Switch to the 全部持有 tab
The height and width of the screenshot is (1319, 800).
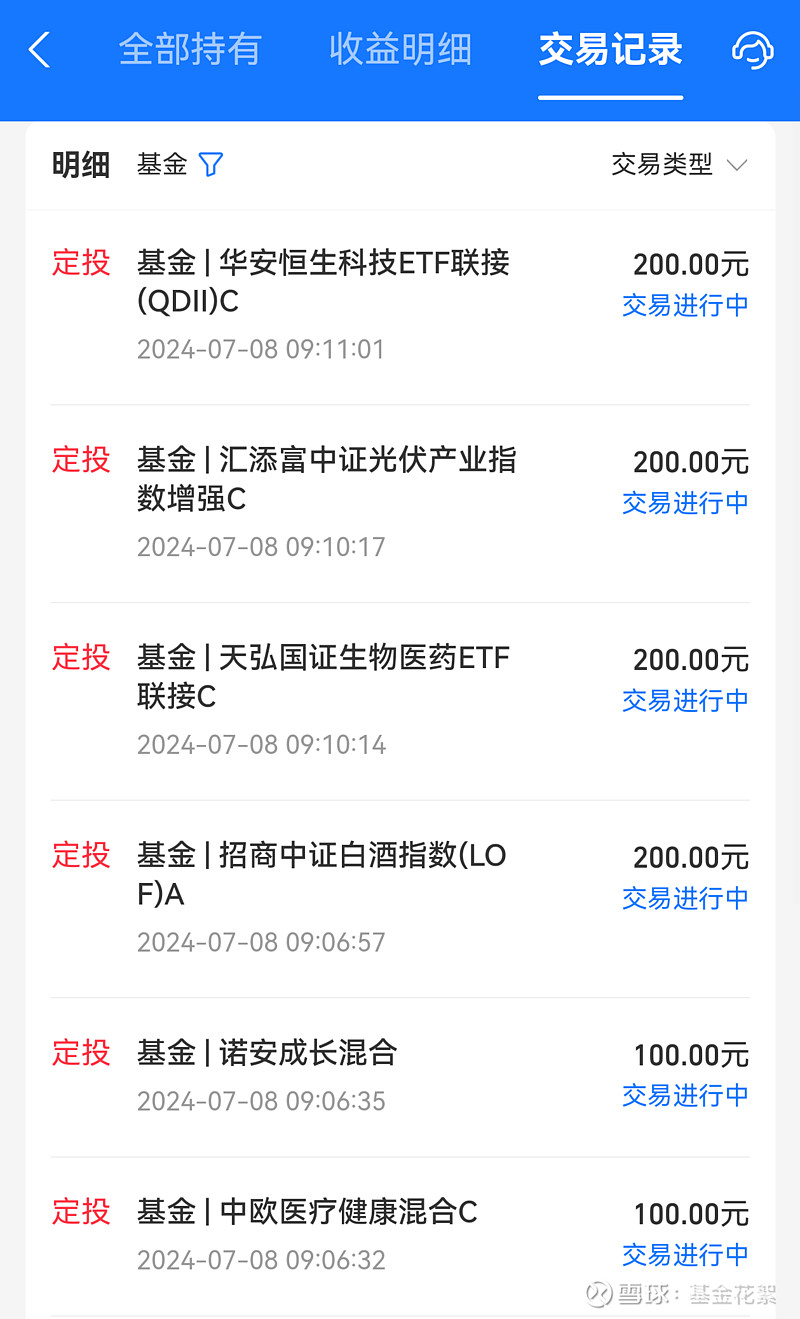pos(190,49)
